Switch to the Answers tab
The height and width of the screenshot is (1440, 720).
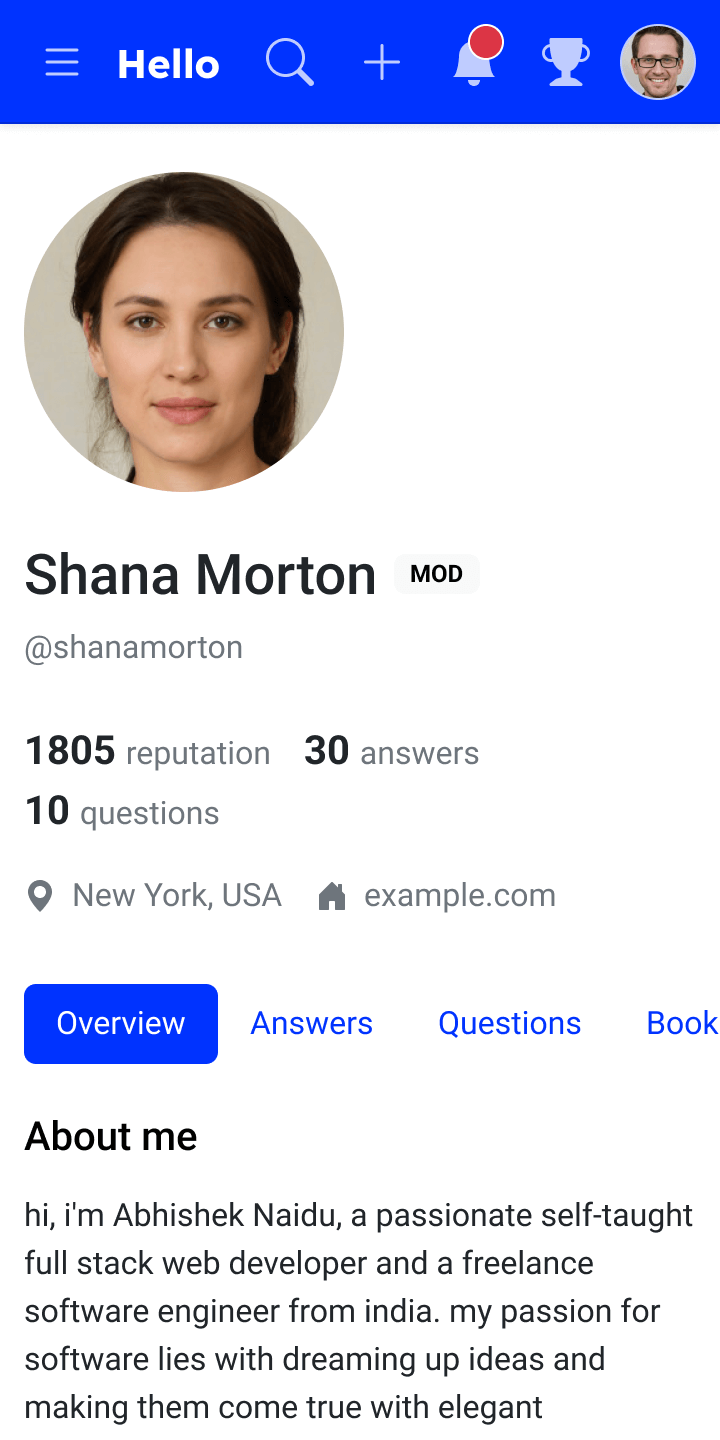click(311, 1023)
